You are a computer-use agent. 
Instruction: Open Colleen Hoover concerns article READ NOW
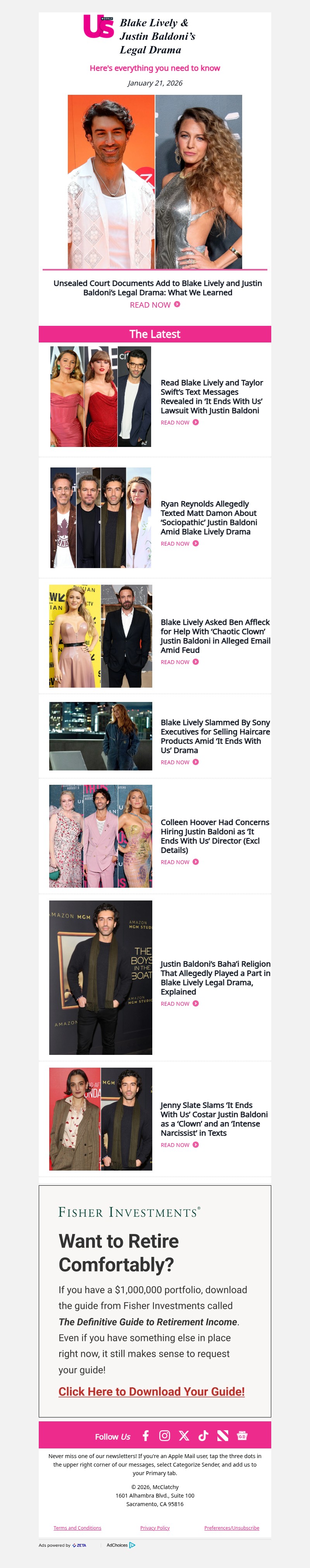tap(179, 862)
